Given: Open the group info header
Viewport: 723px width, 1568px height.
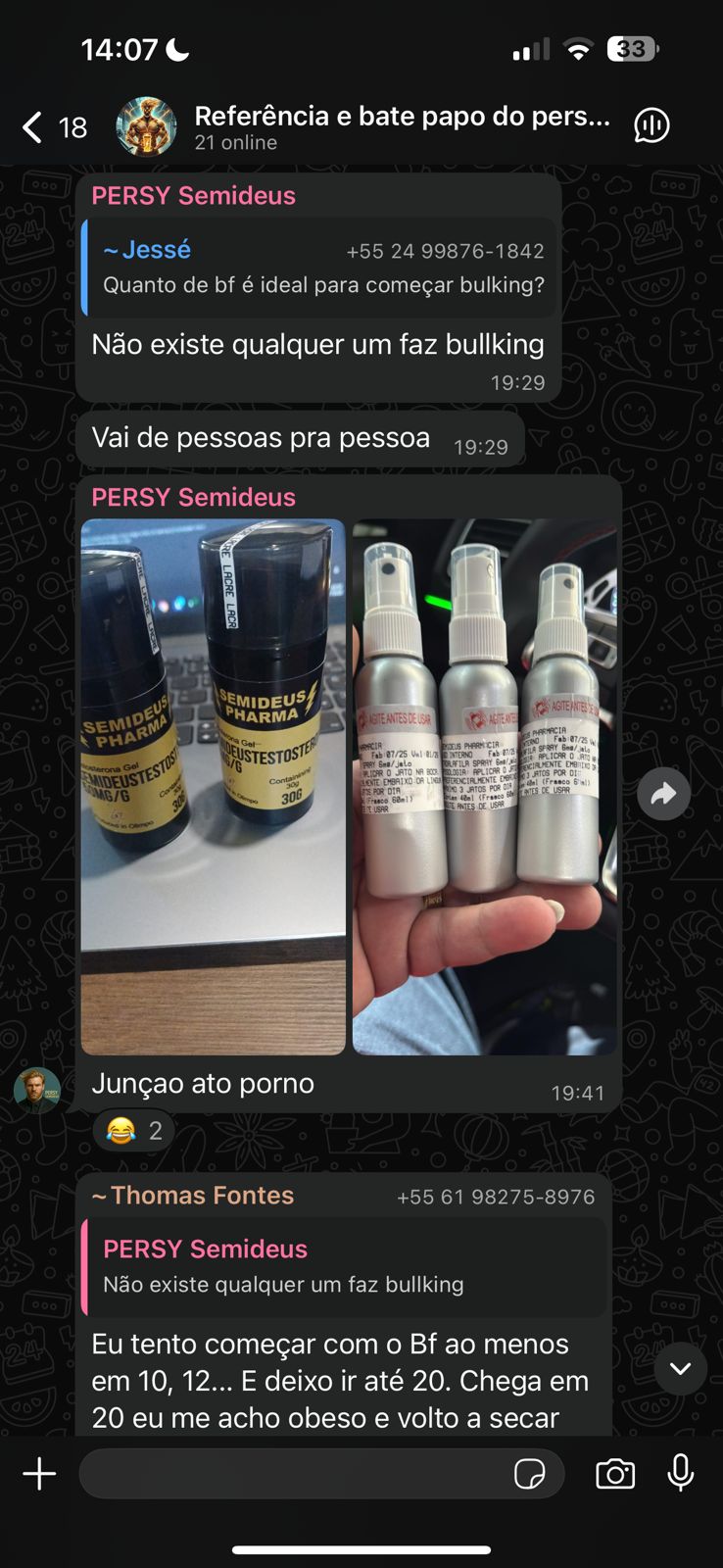Looking at the screenshot, I should [x=400, y=127].
